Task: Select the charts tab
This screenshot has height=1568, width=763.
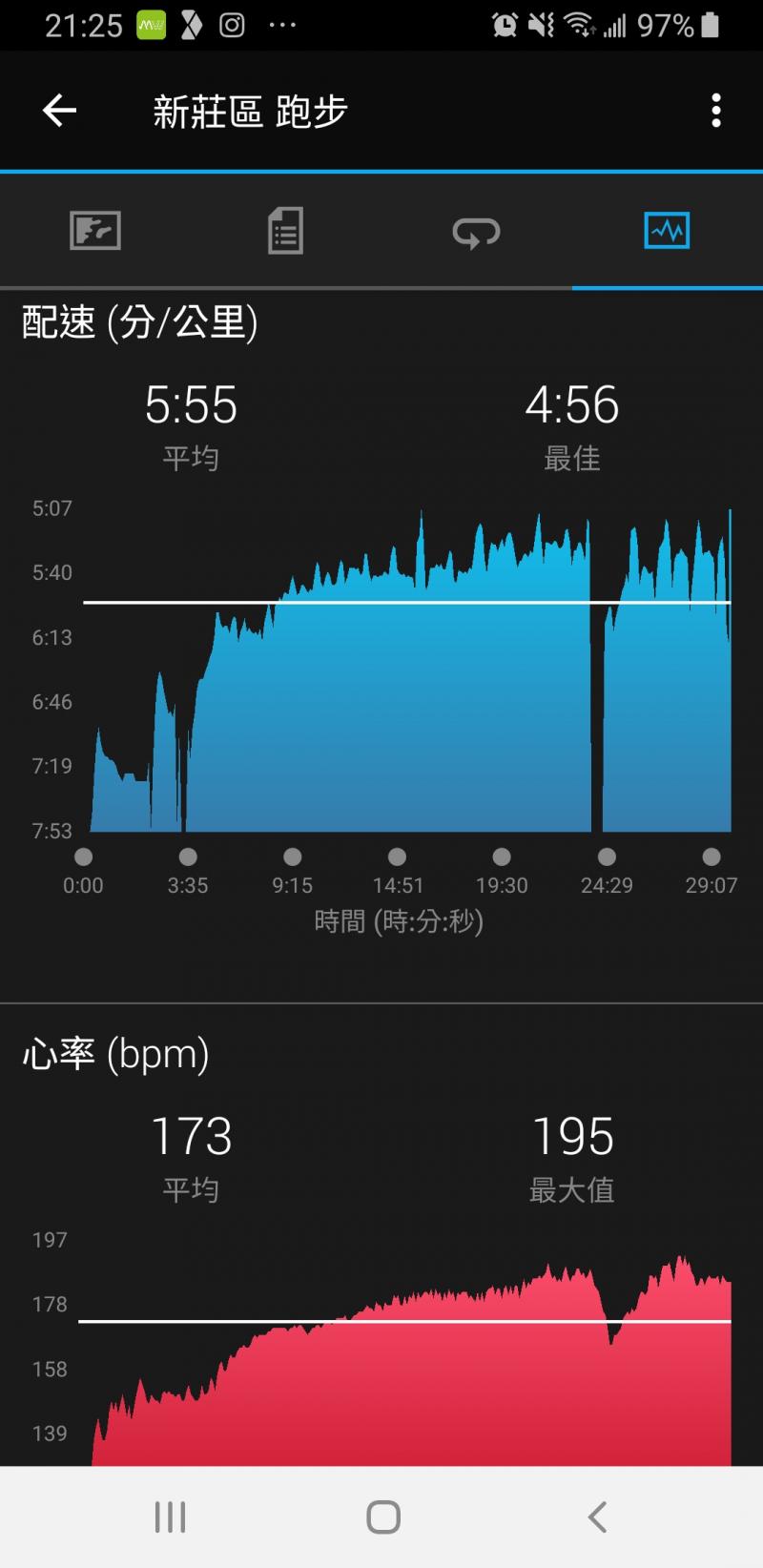Action: (667, 231)
